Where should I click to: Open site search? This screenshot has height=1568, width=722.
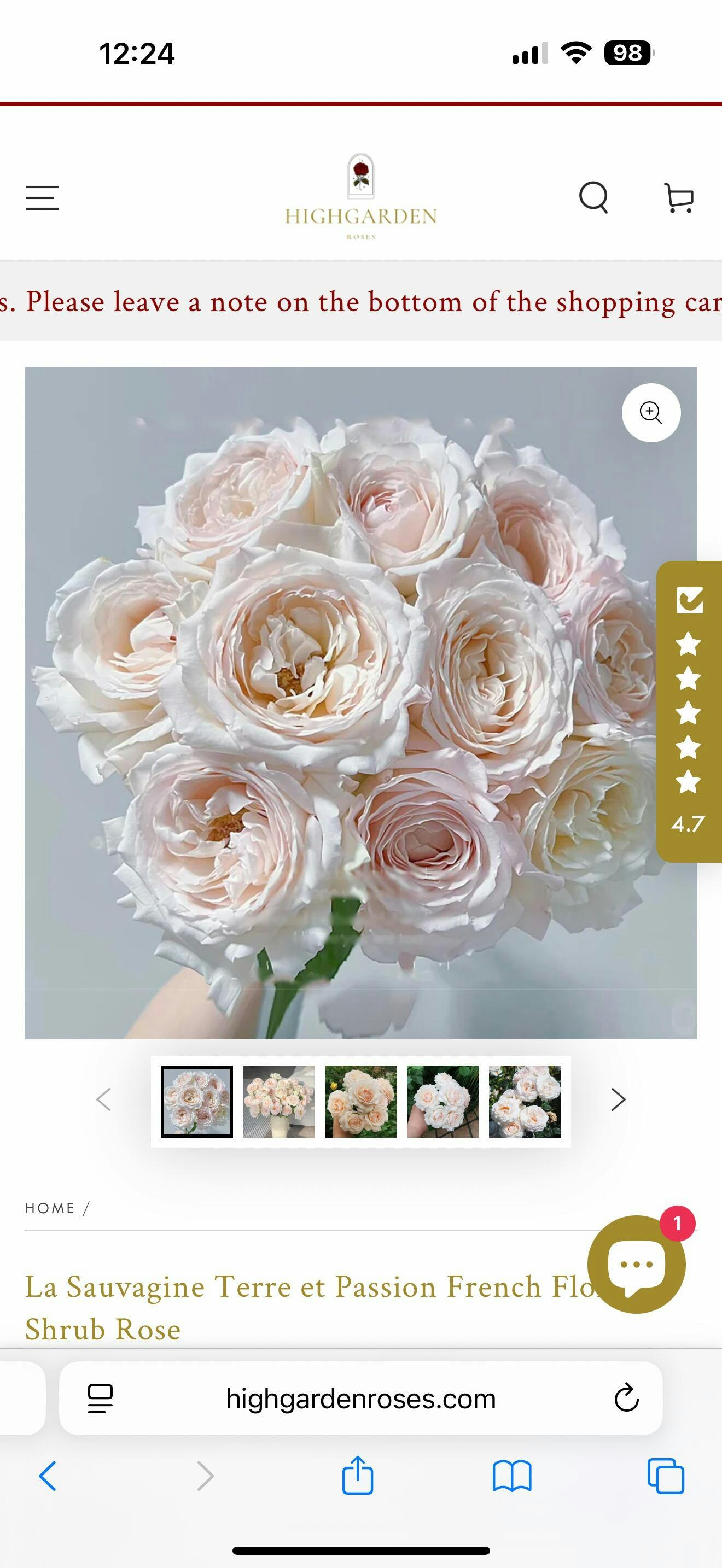pos(593,198)
